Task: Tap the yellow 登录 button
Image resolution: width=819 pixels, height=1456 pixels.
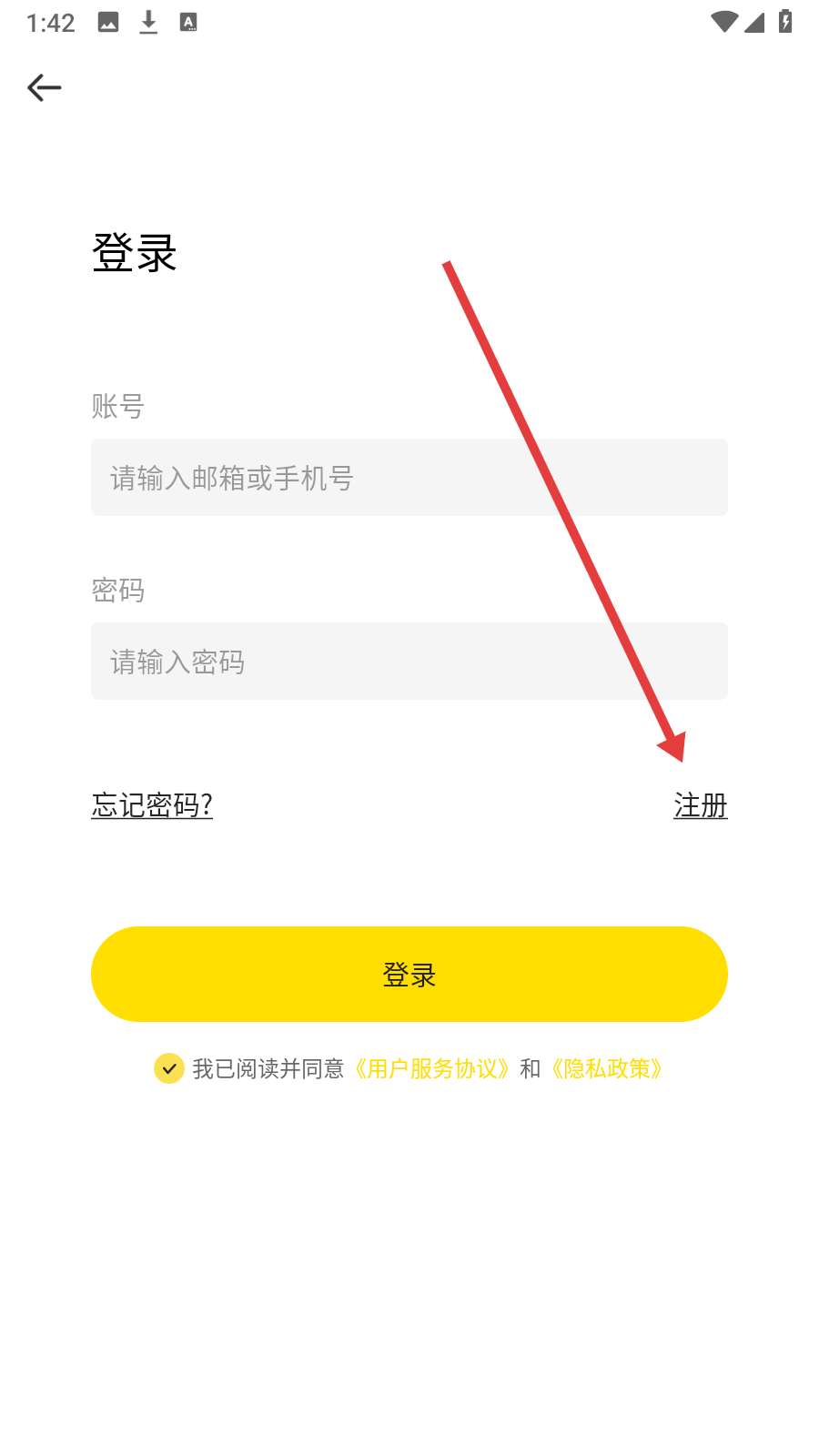Action: pyautogui.click(x=409, y=975)
